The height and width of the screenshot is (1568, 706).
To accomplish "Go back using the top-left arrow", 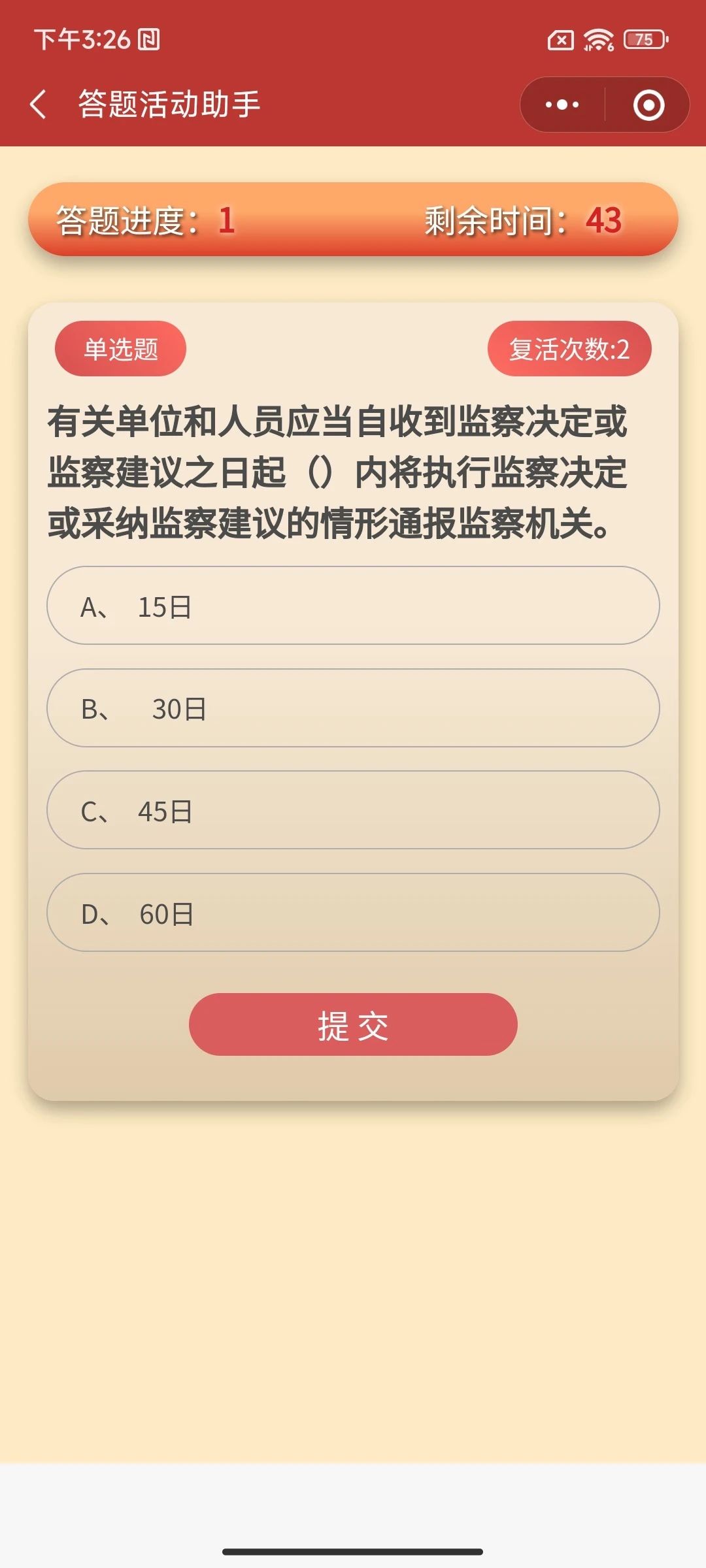I will [x=38, y=105].
